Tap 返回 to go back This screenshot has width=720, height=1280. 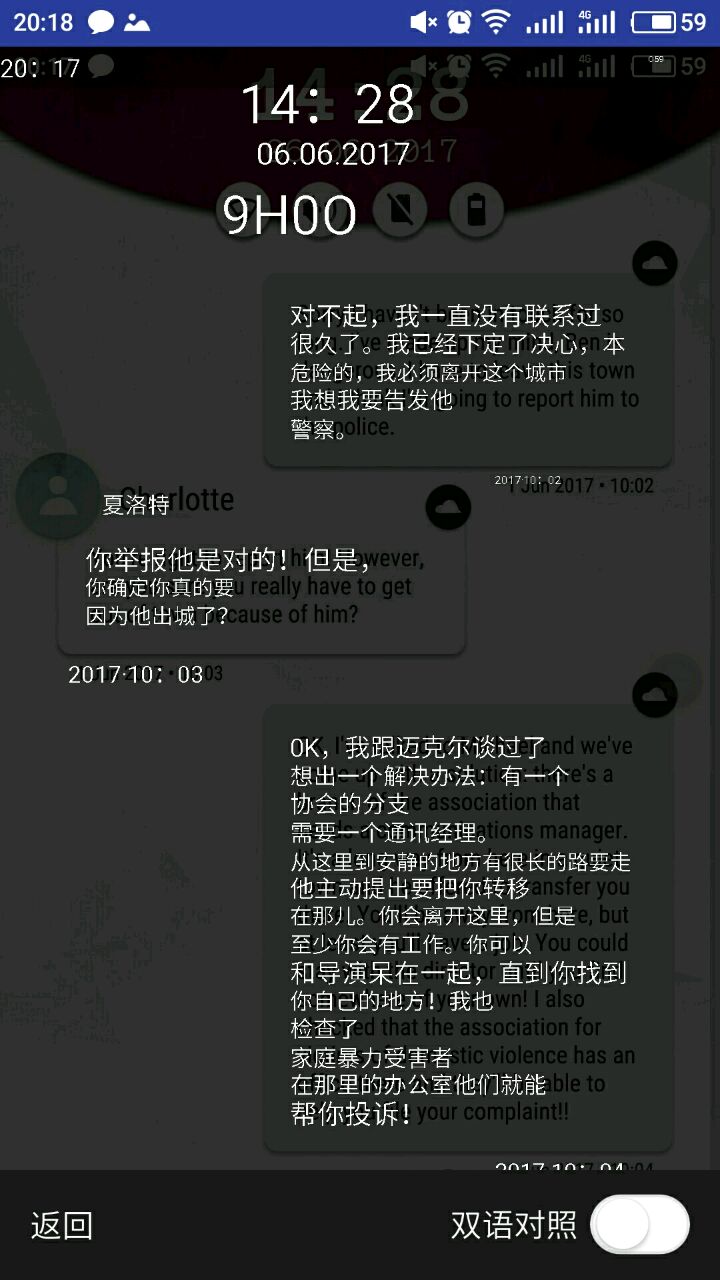coord(62,1225)
